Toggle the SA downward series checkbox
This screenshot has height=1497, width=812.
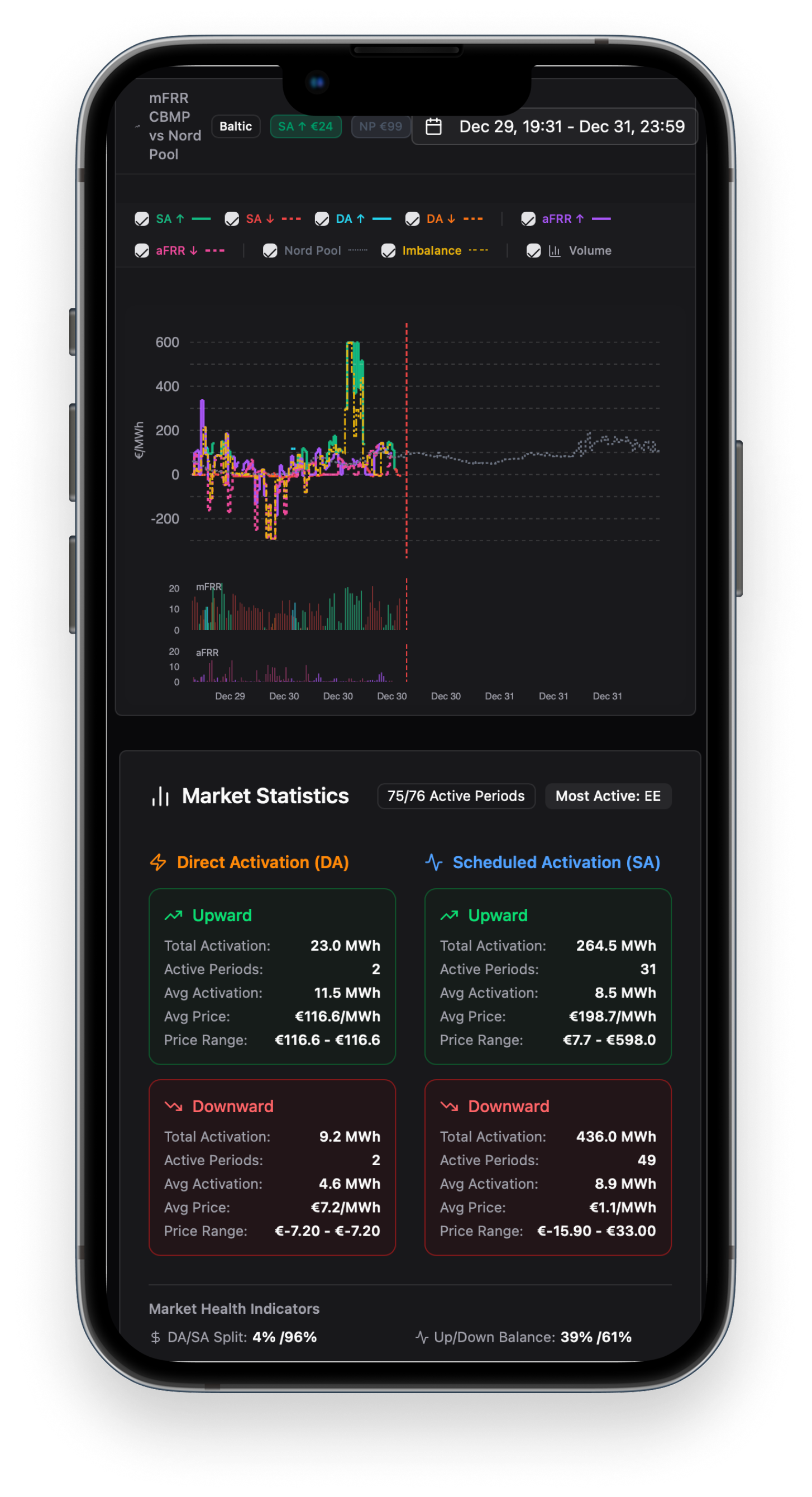pos(232,218)
